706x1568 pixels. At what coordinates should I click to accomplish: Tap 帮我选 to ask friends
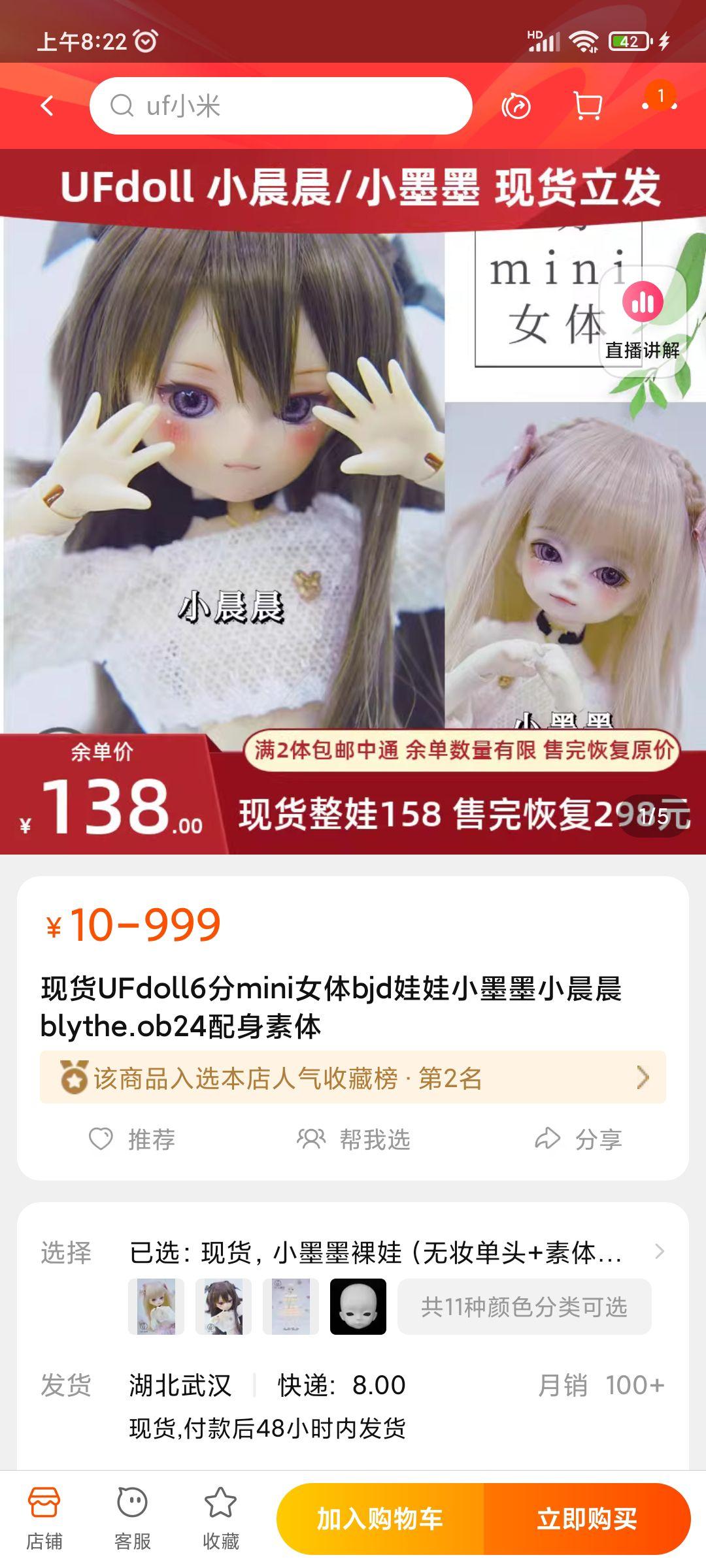click(353, 1139)
